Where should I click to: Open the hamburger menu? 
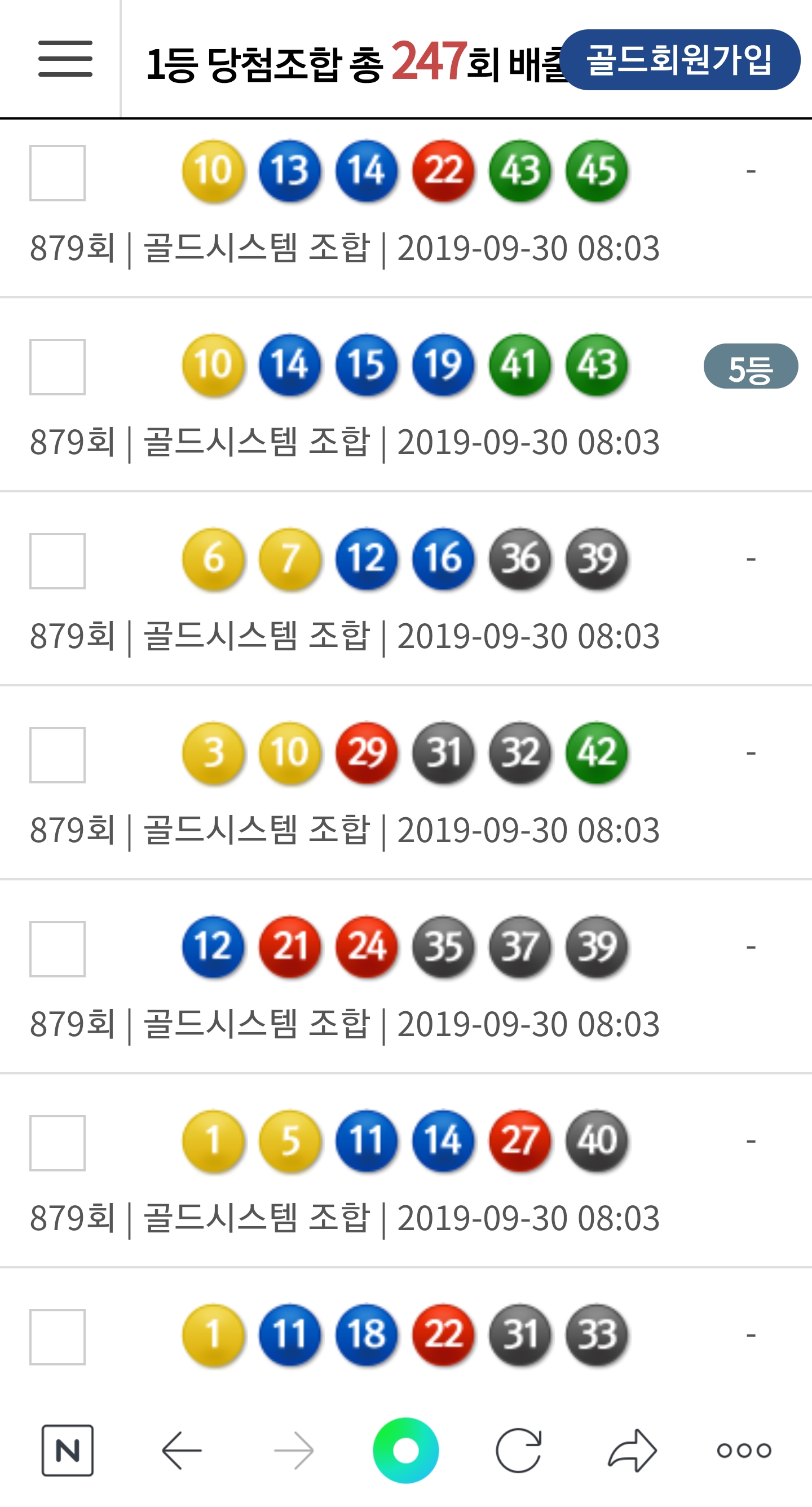65,59
